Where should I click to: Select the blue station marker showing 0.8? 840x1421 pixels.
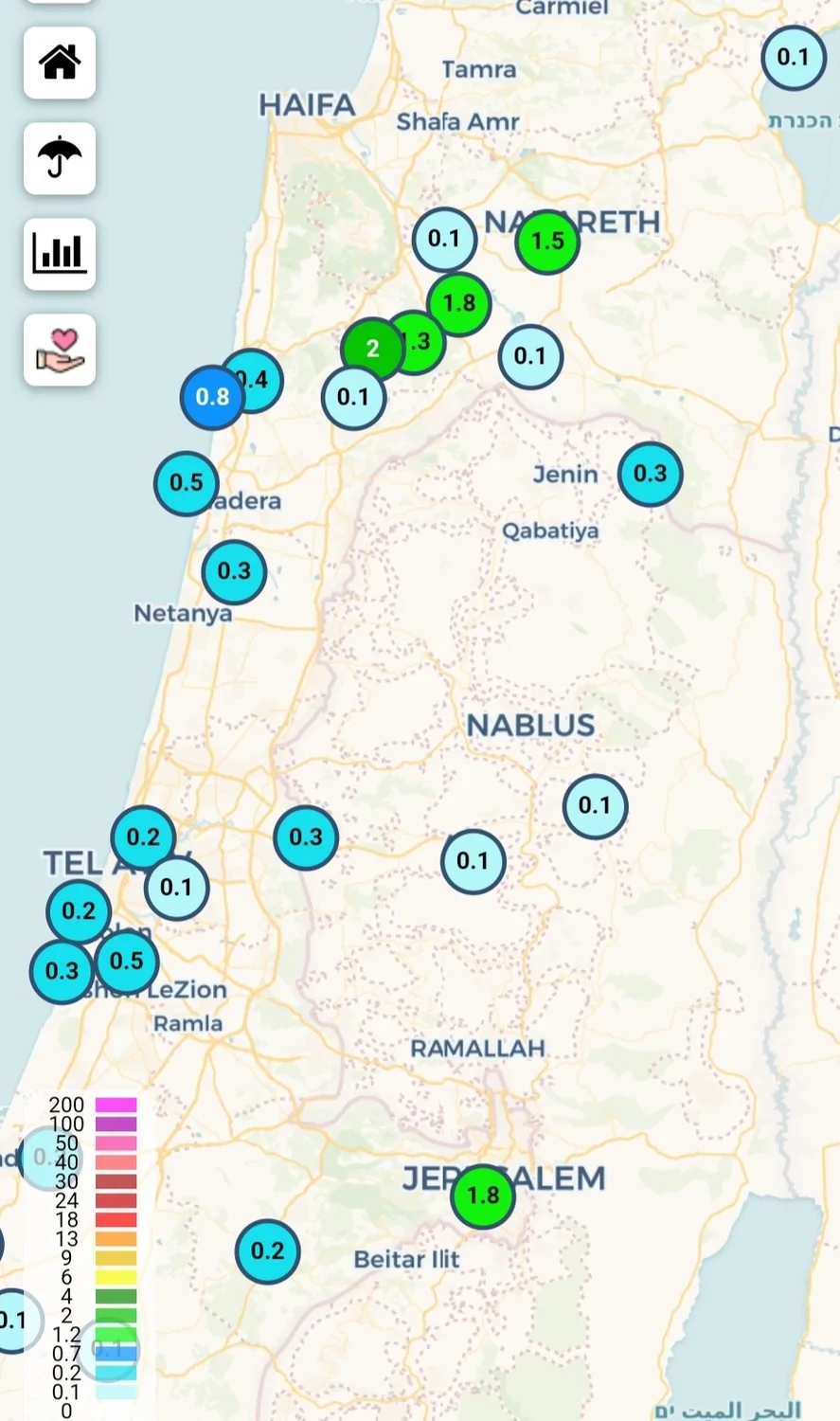(x=211, y=397)
